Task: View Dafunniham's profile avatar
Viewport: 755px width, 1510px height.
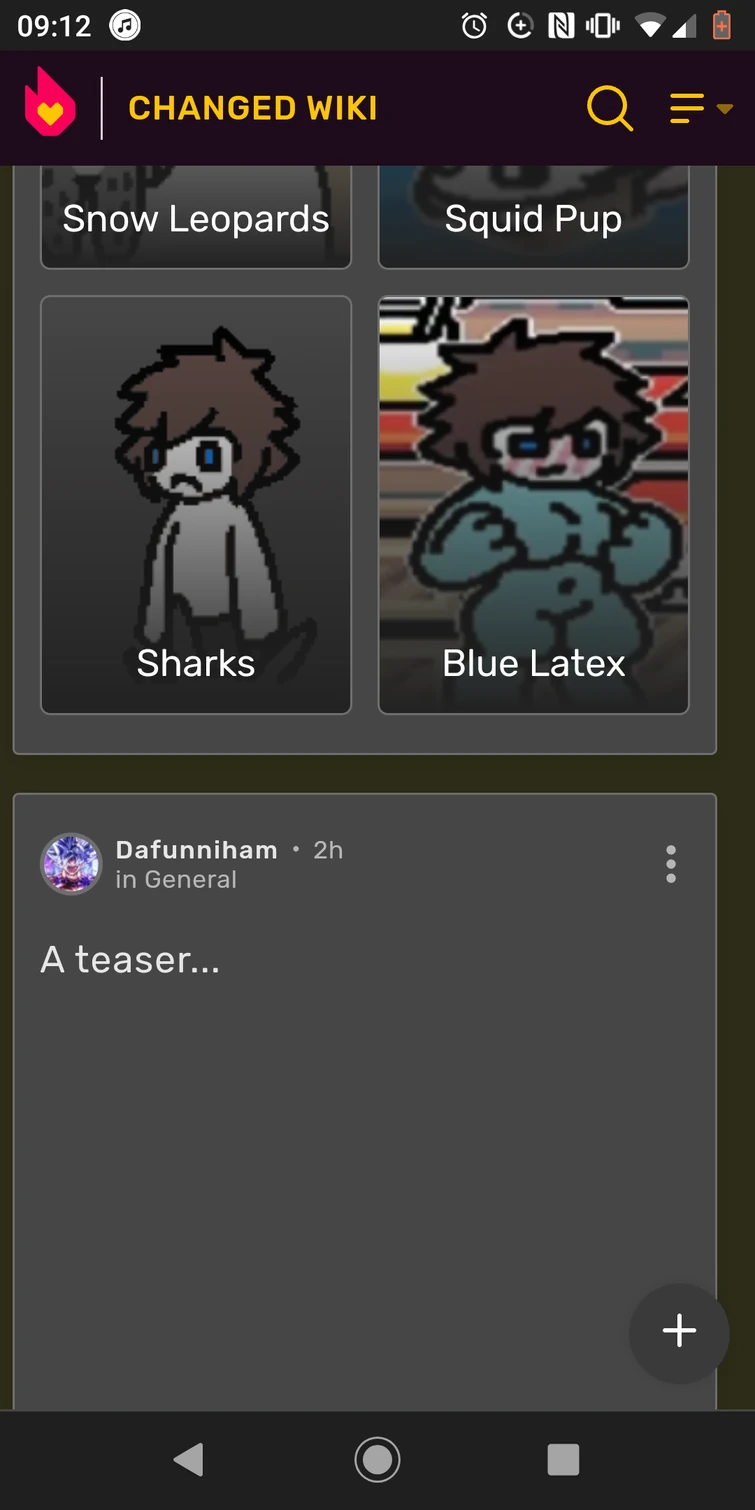Action: coord(71,864)
